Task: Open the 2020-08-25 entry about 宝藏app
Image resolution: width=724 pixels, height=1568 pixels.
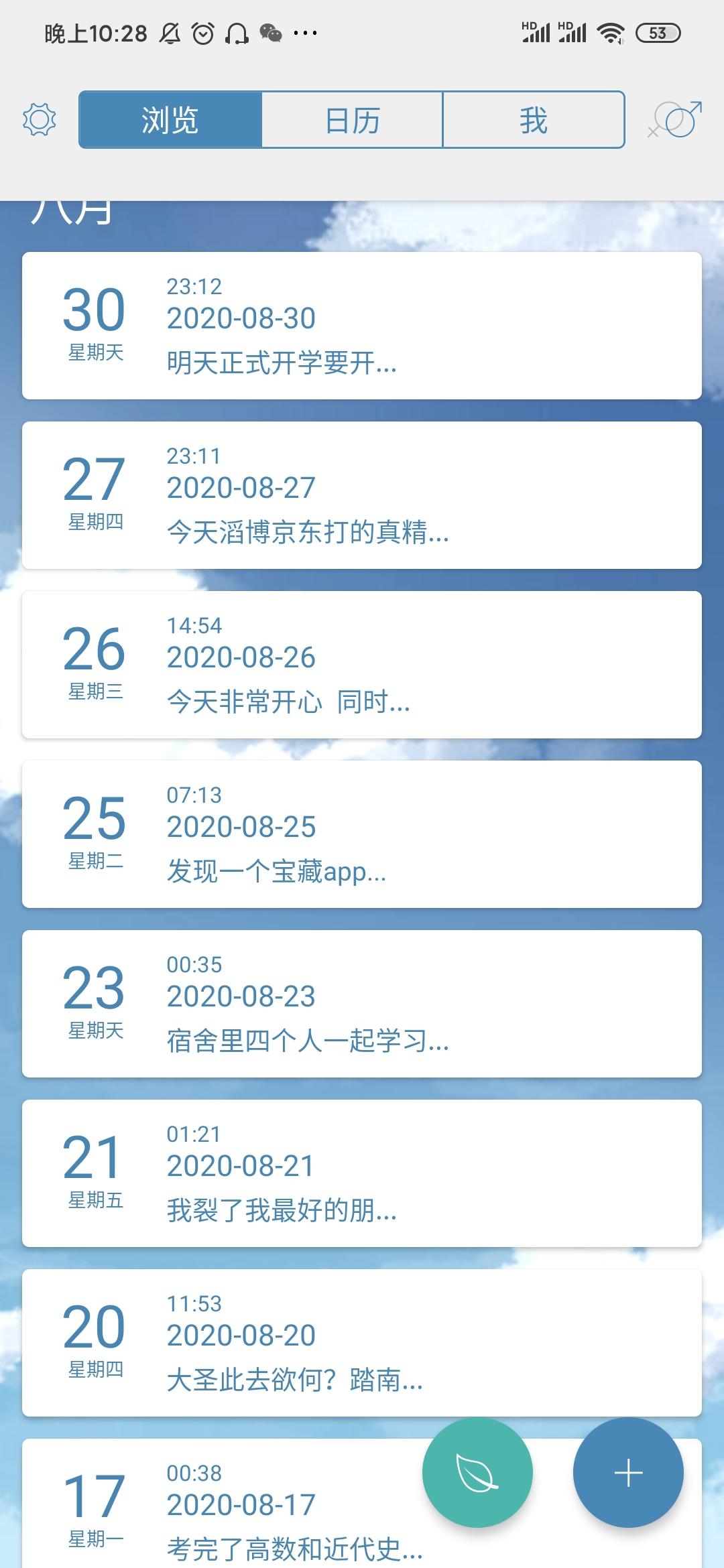Action: point(362,834)
